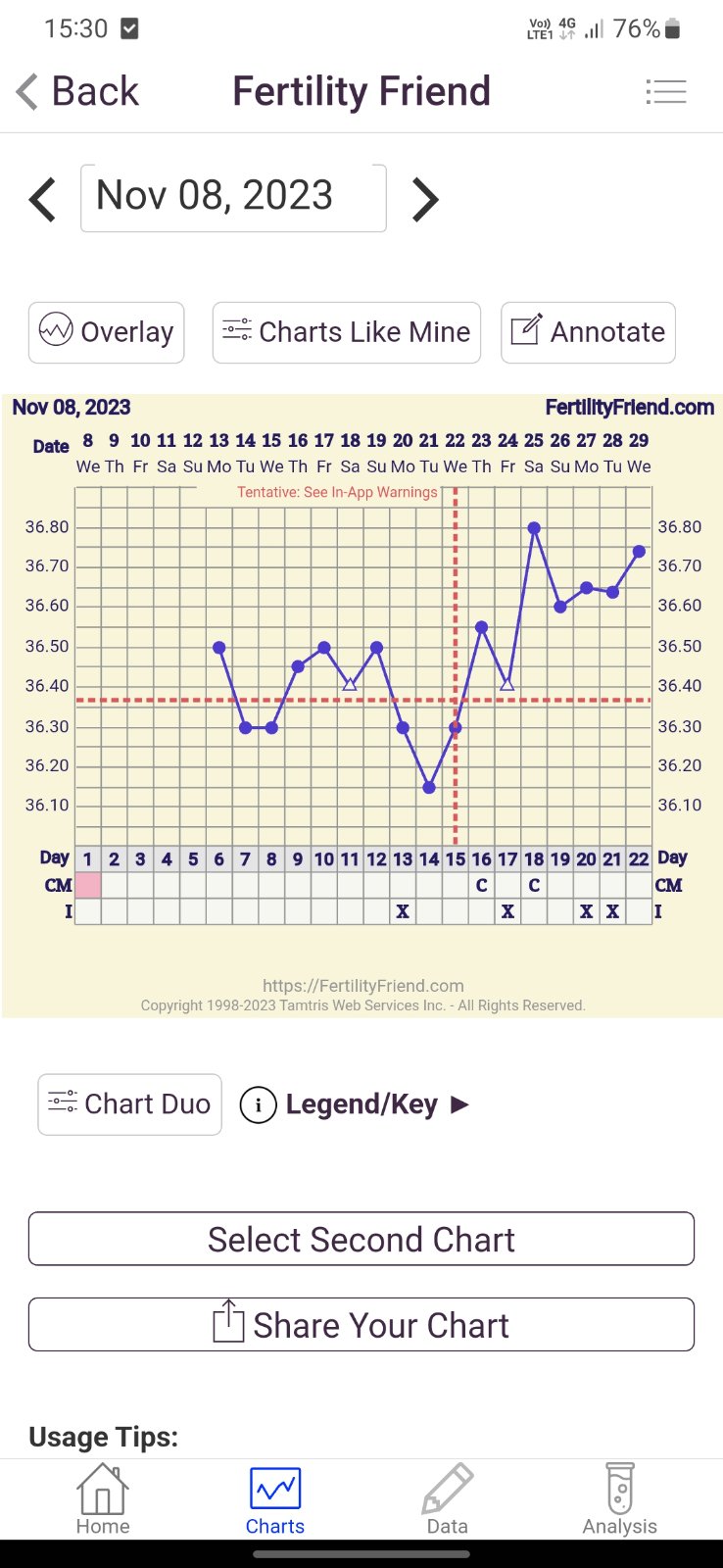723x1568 pixels.
Task: Share Your Chart
Action: (361, 1325)
